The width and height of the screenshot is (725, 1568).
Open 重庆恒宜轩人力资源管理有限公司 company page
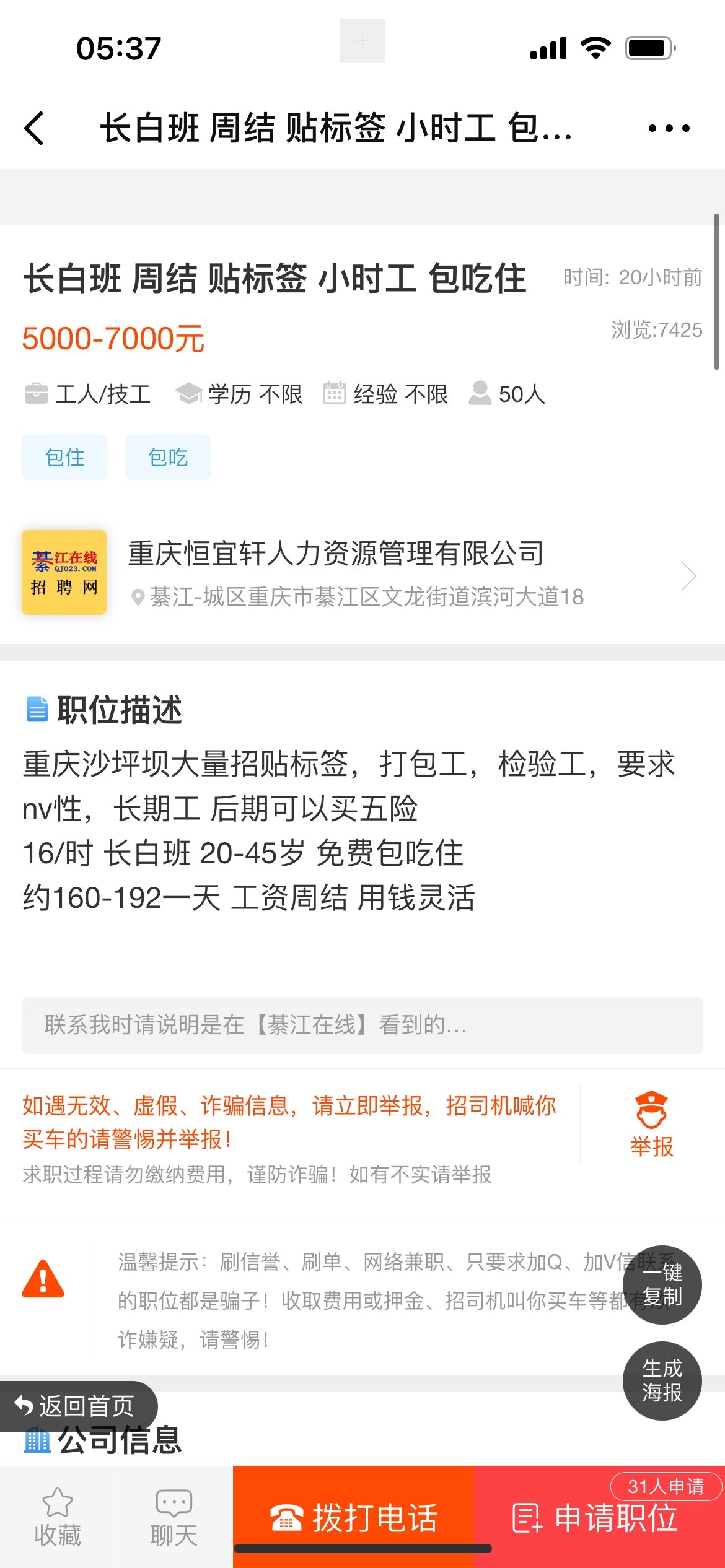[362, 574]
